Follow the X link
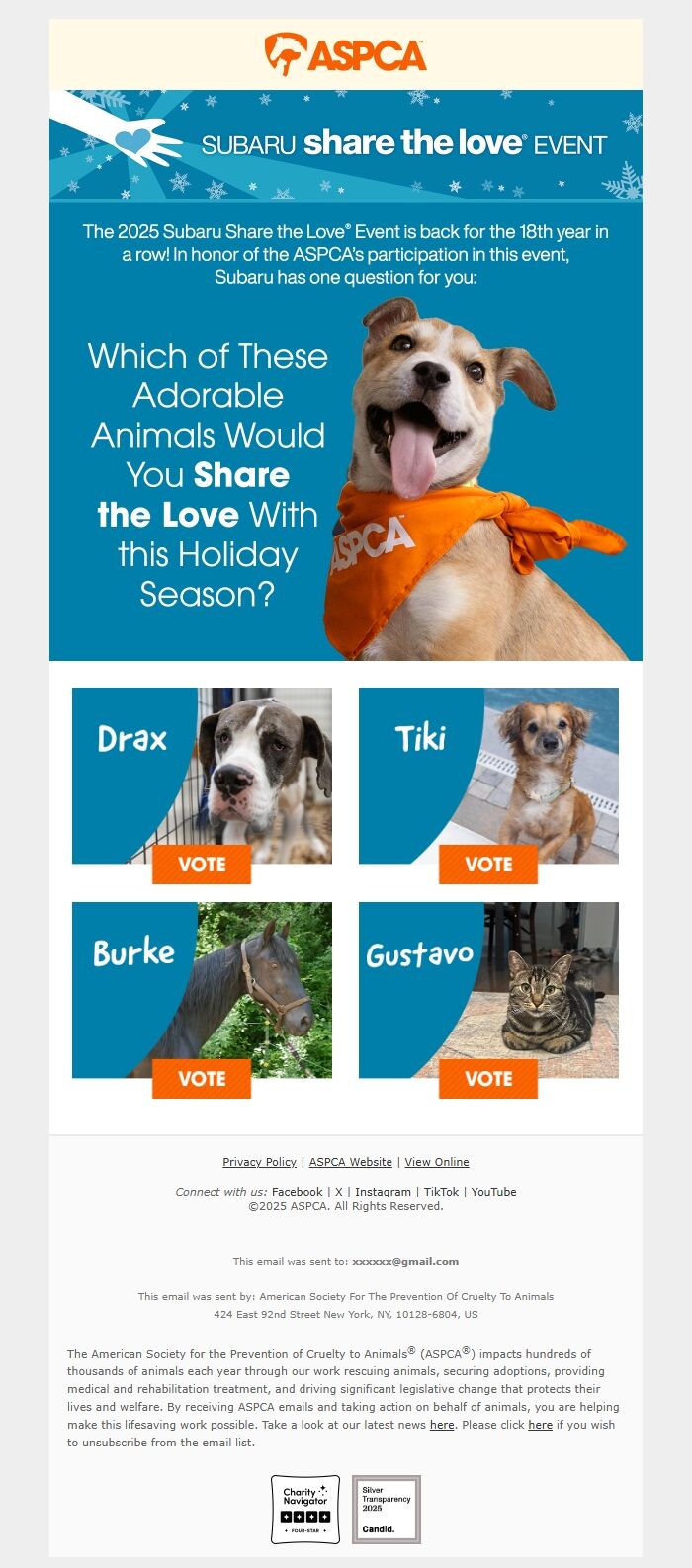Screen dimensions: 692x1568 point(339,1192)
